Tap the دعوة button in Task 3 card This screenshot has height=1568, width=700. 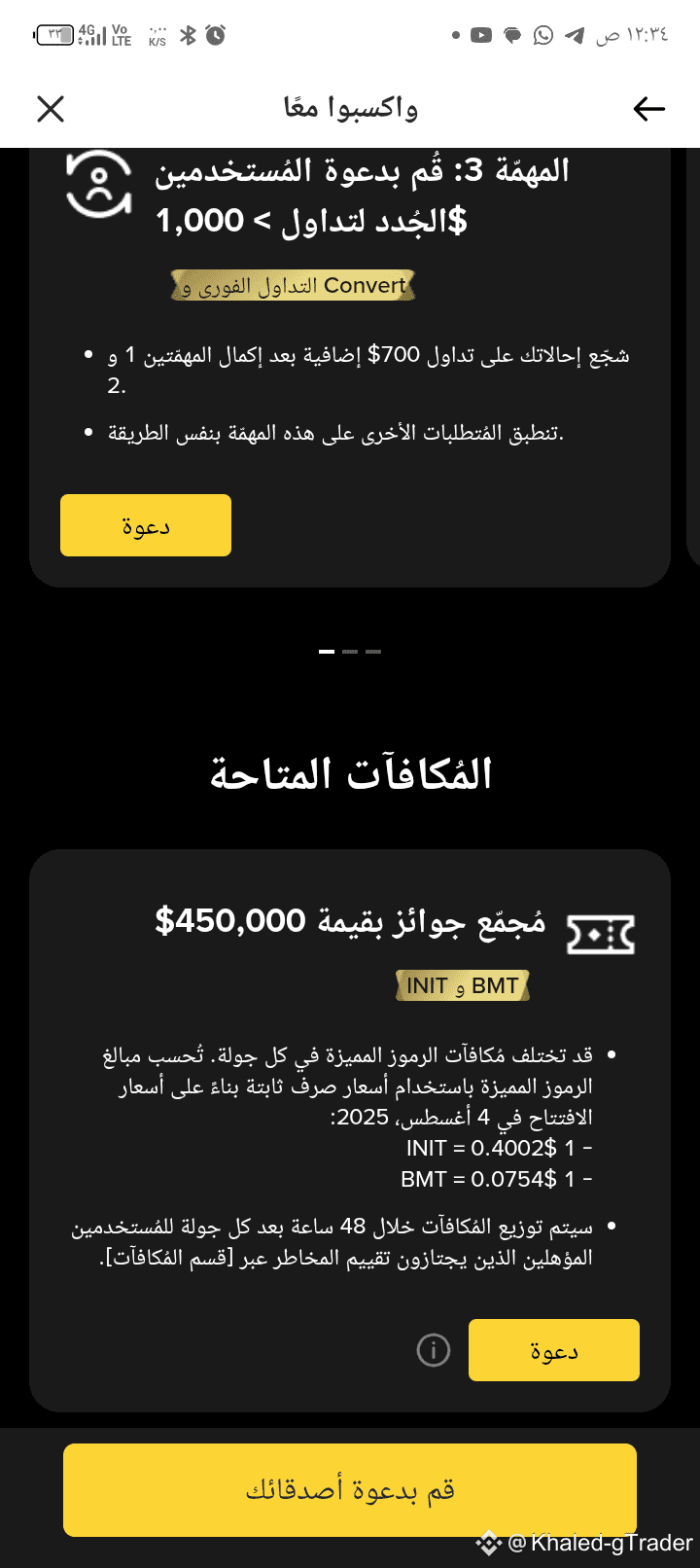[x=146, y=525]
